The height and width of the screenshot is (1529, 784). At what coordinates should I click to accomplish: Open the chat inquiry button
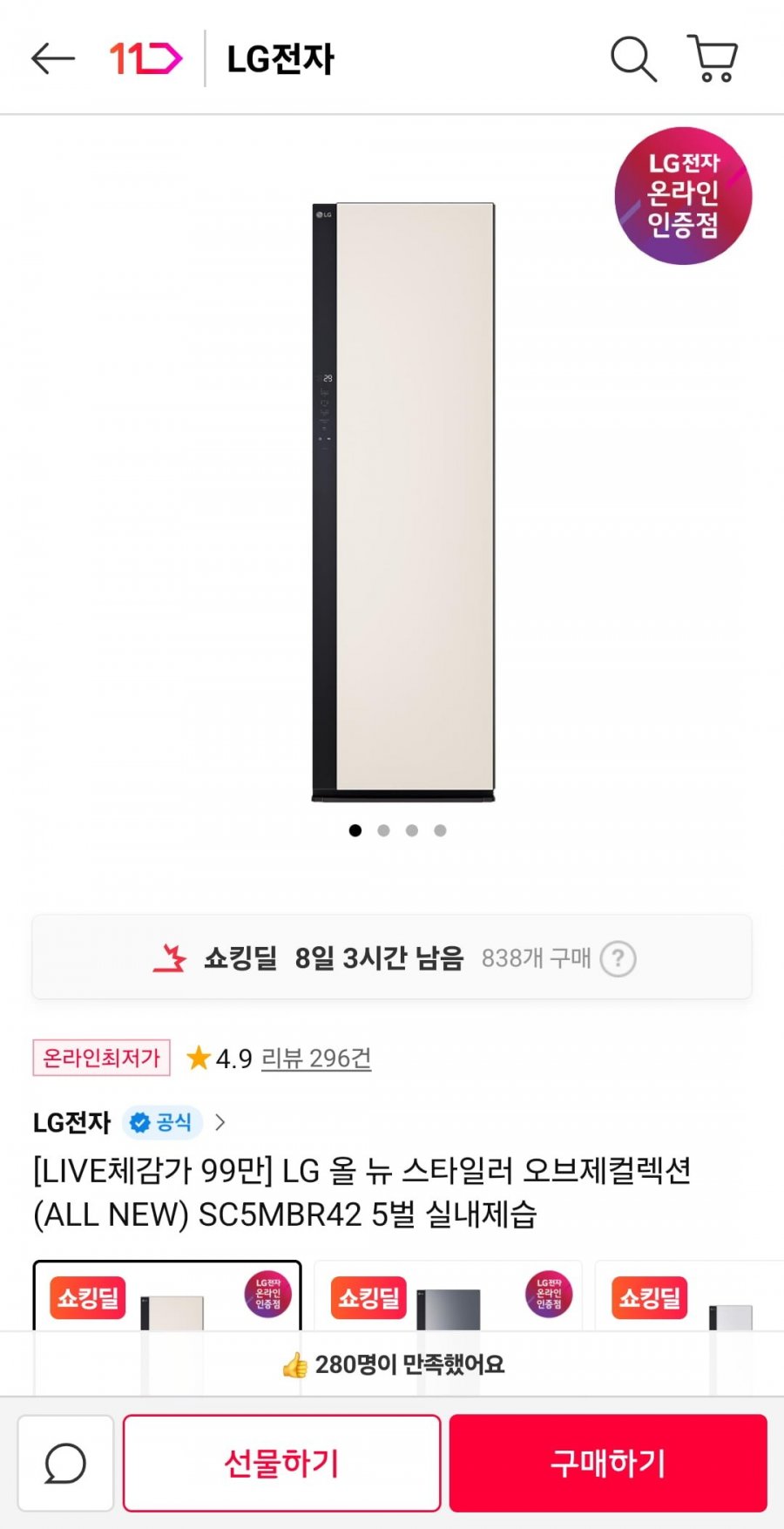click(66, 1463)
